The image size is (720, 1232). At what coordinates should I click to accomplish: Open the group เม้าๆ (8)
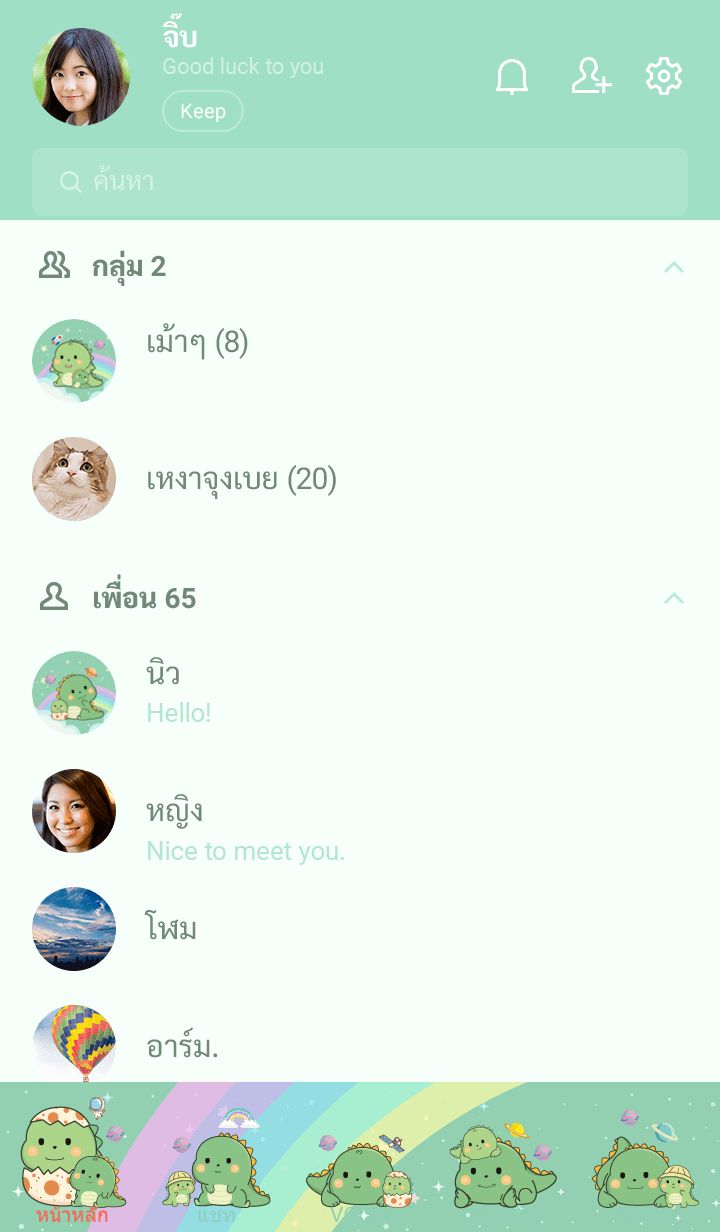[197, 344]
